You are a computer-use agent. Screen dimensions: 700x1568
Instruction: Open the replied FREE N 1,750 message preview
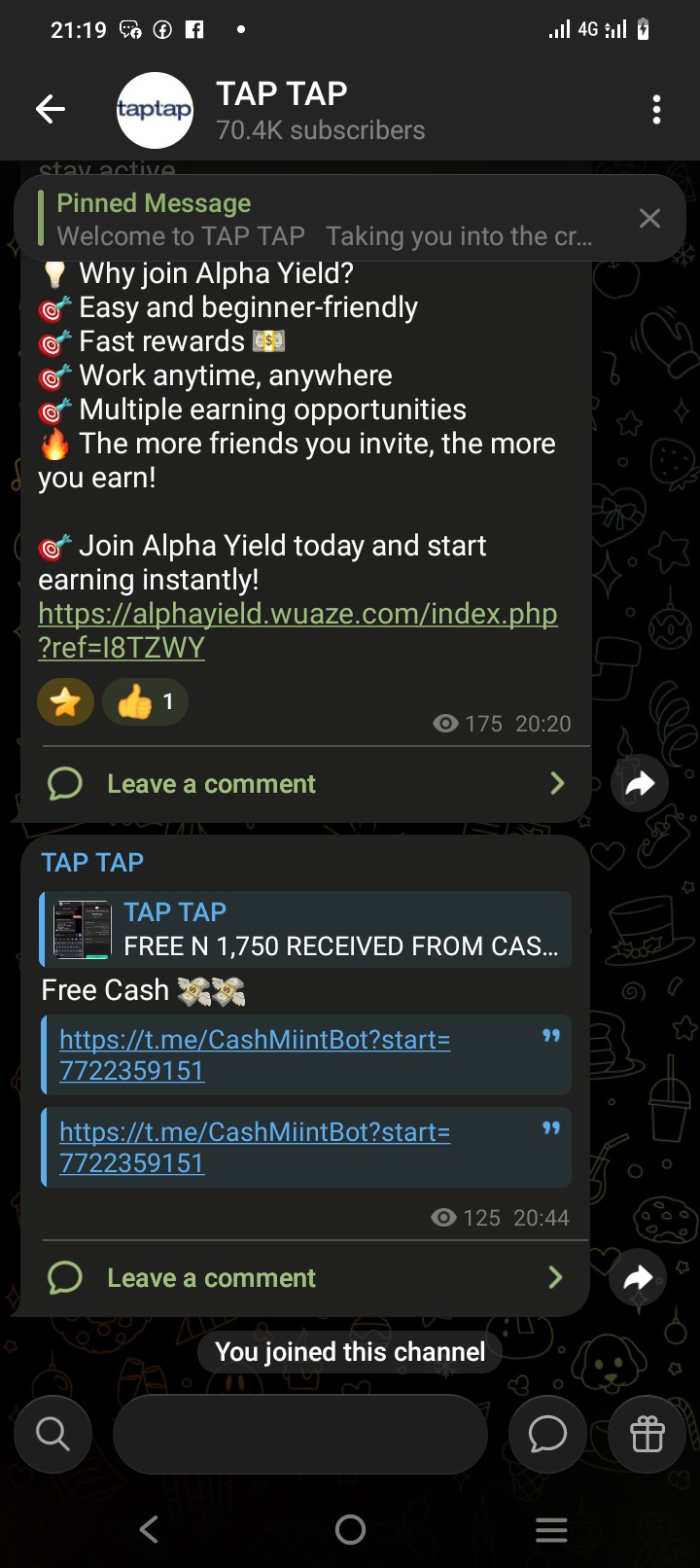(x=306, y=929)
